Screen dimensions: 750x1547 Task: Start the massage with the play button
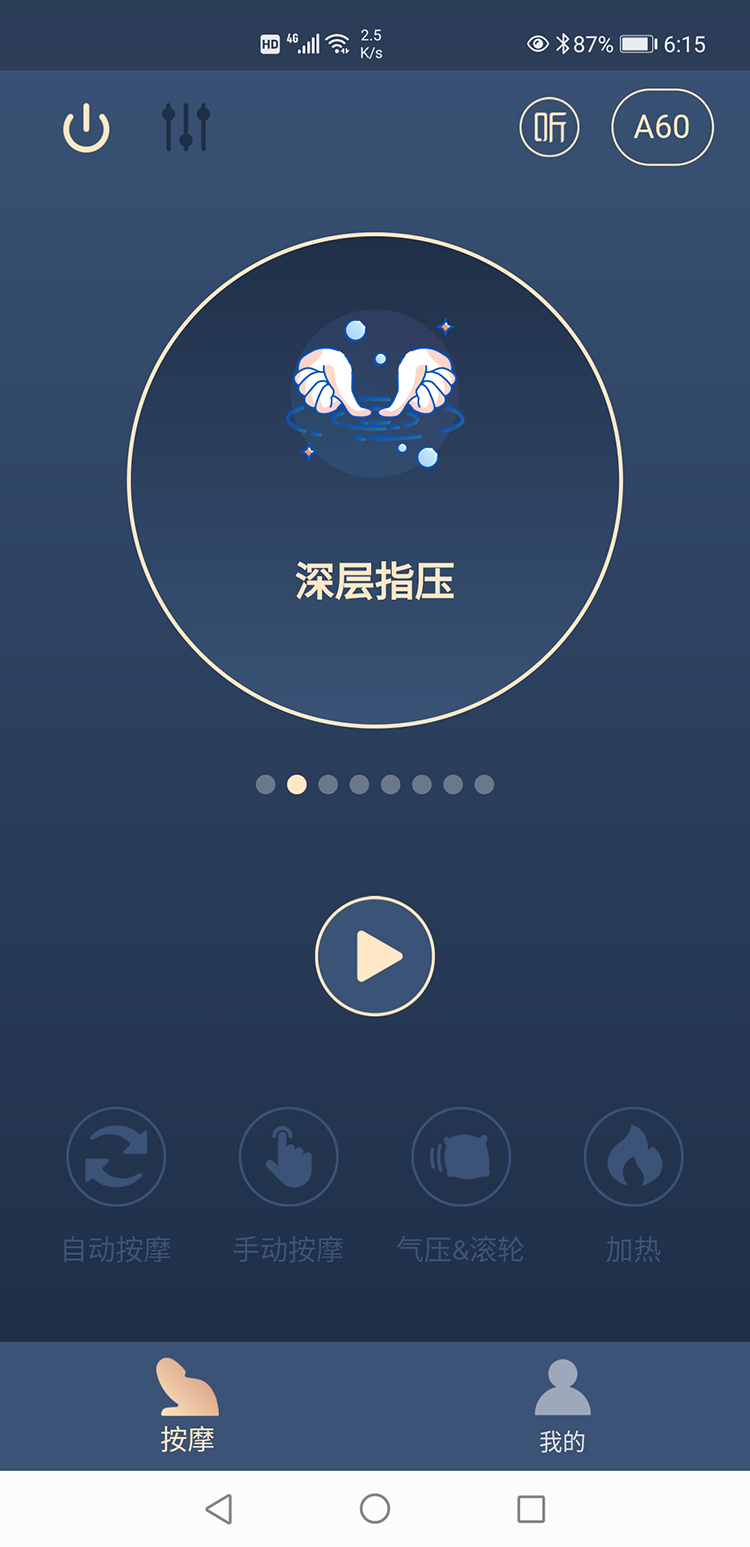pos(375,956)
